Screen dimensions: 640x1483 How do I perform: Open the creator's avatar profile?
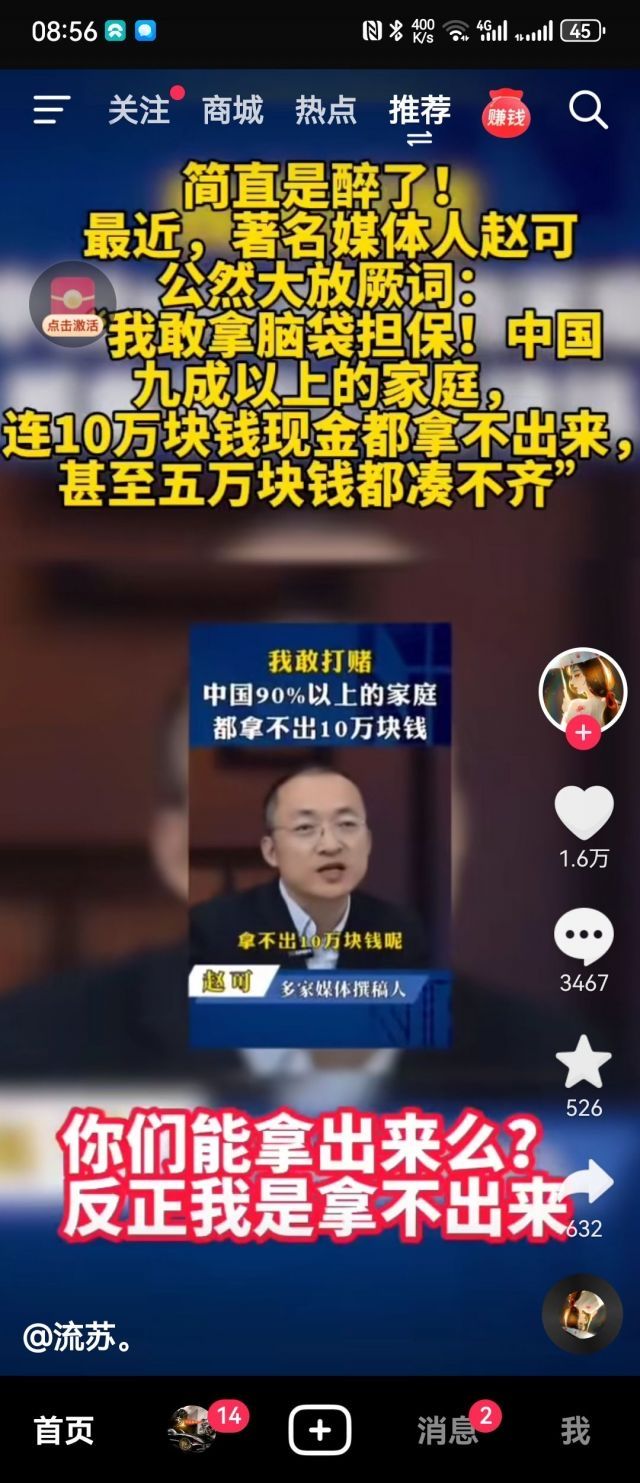(x=582, y=690)
